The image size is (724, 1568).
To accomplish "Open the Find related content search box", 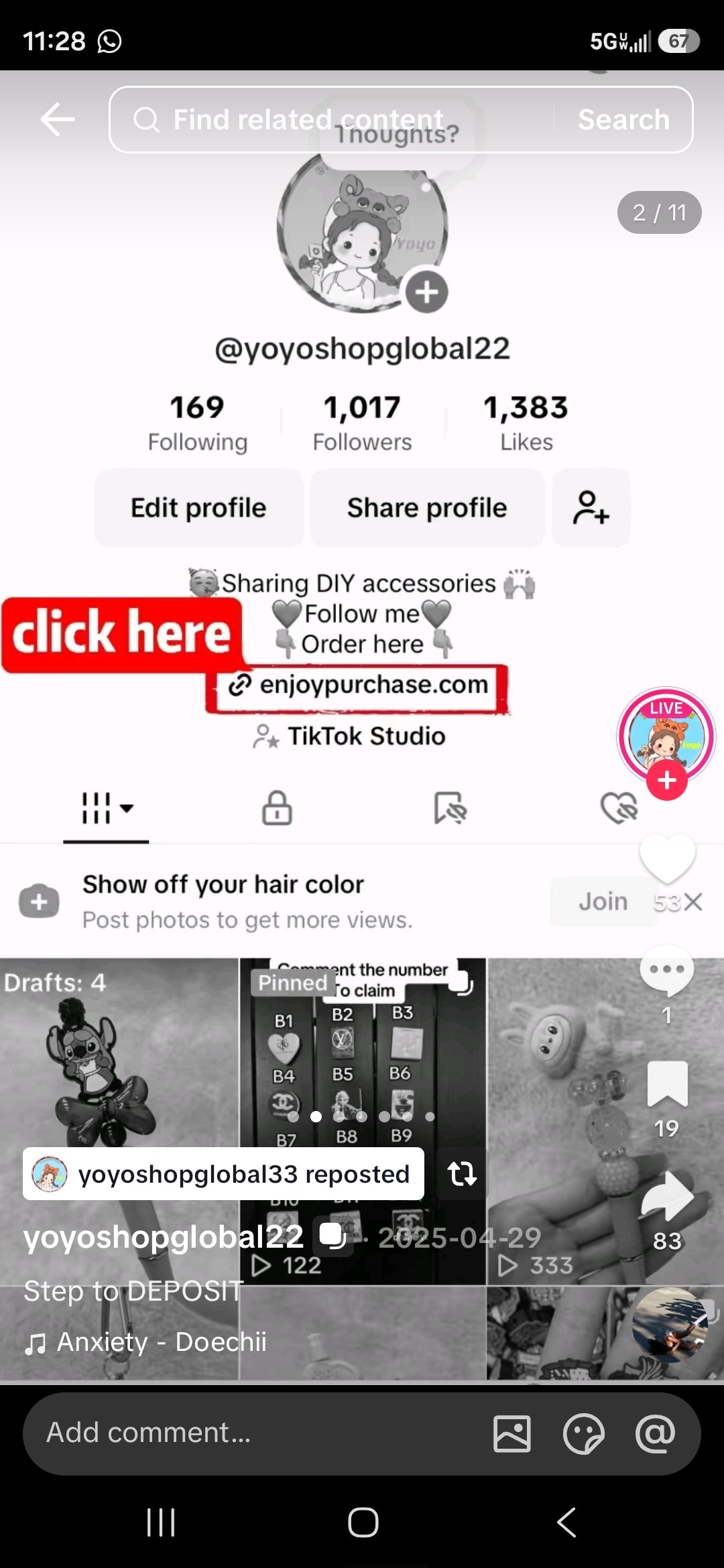I will 332,120.
